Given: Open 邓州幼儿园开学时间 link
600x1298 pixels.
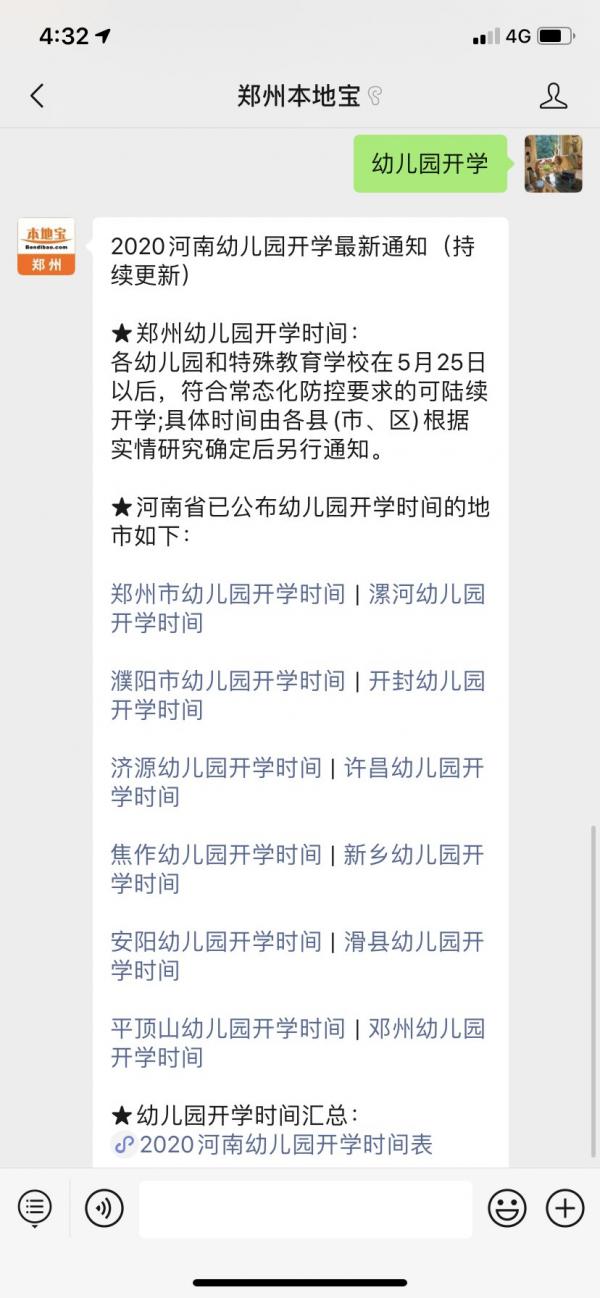Looking at the screenshot, I should (x=427, y=1029).
